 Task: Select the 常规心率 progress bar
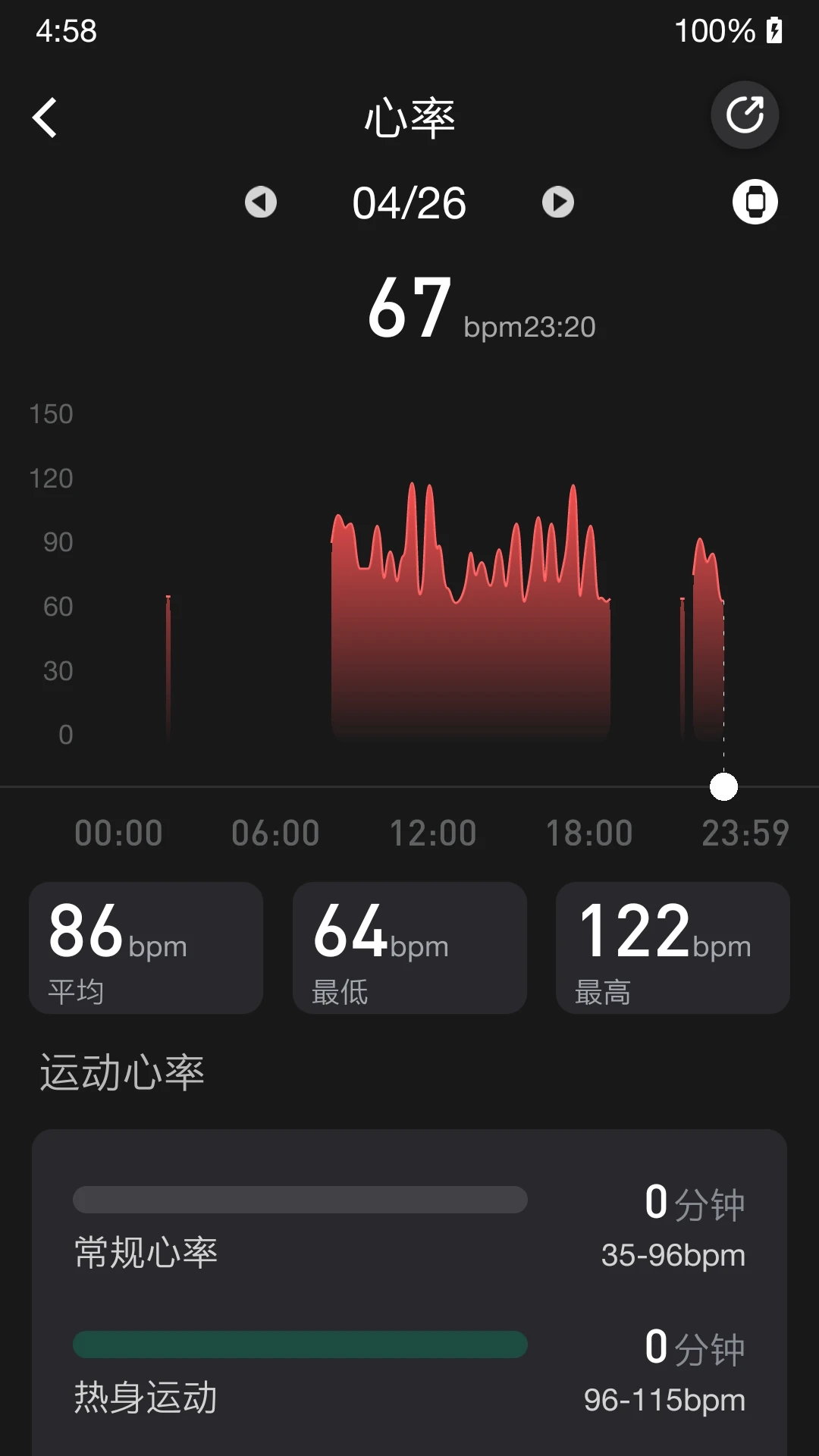pyautogui.click(x=299, y=1199)
